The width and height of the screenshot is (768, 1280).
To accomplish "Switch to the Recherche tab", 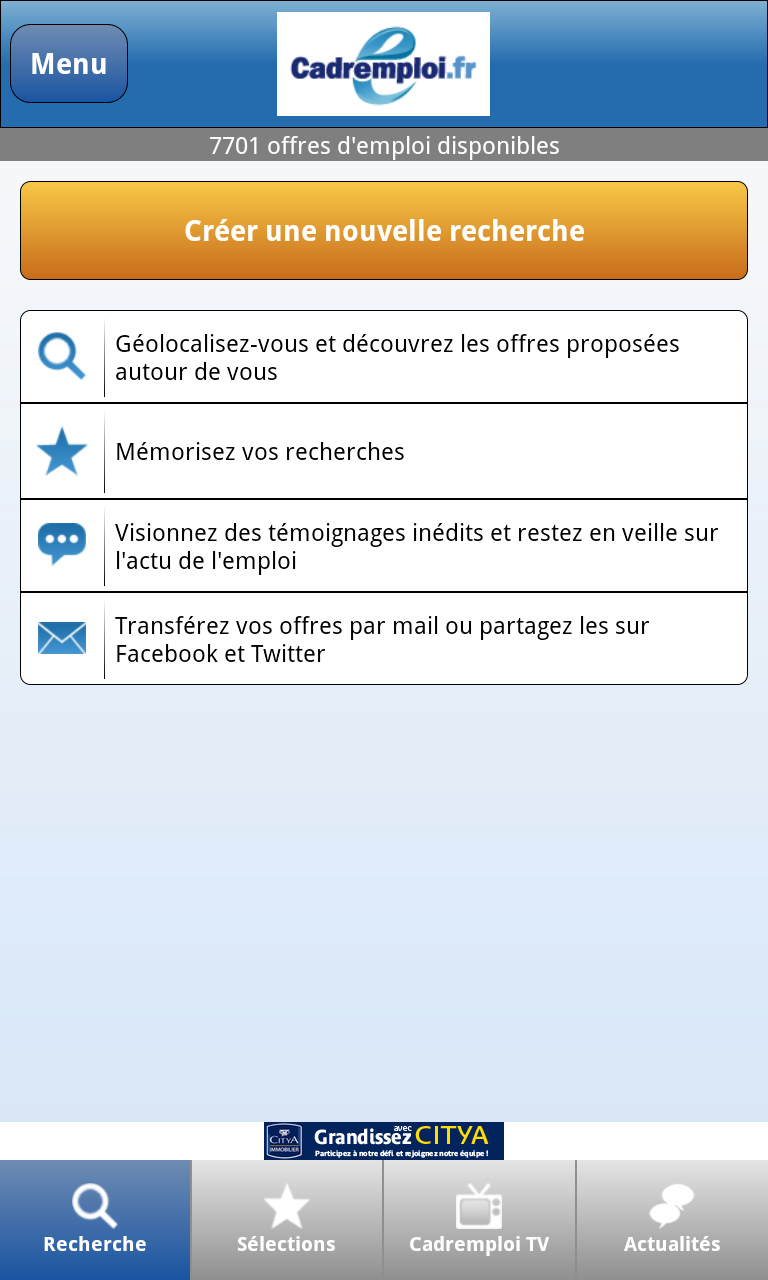I will [x=95, y=1220].
